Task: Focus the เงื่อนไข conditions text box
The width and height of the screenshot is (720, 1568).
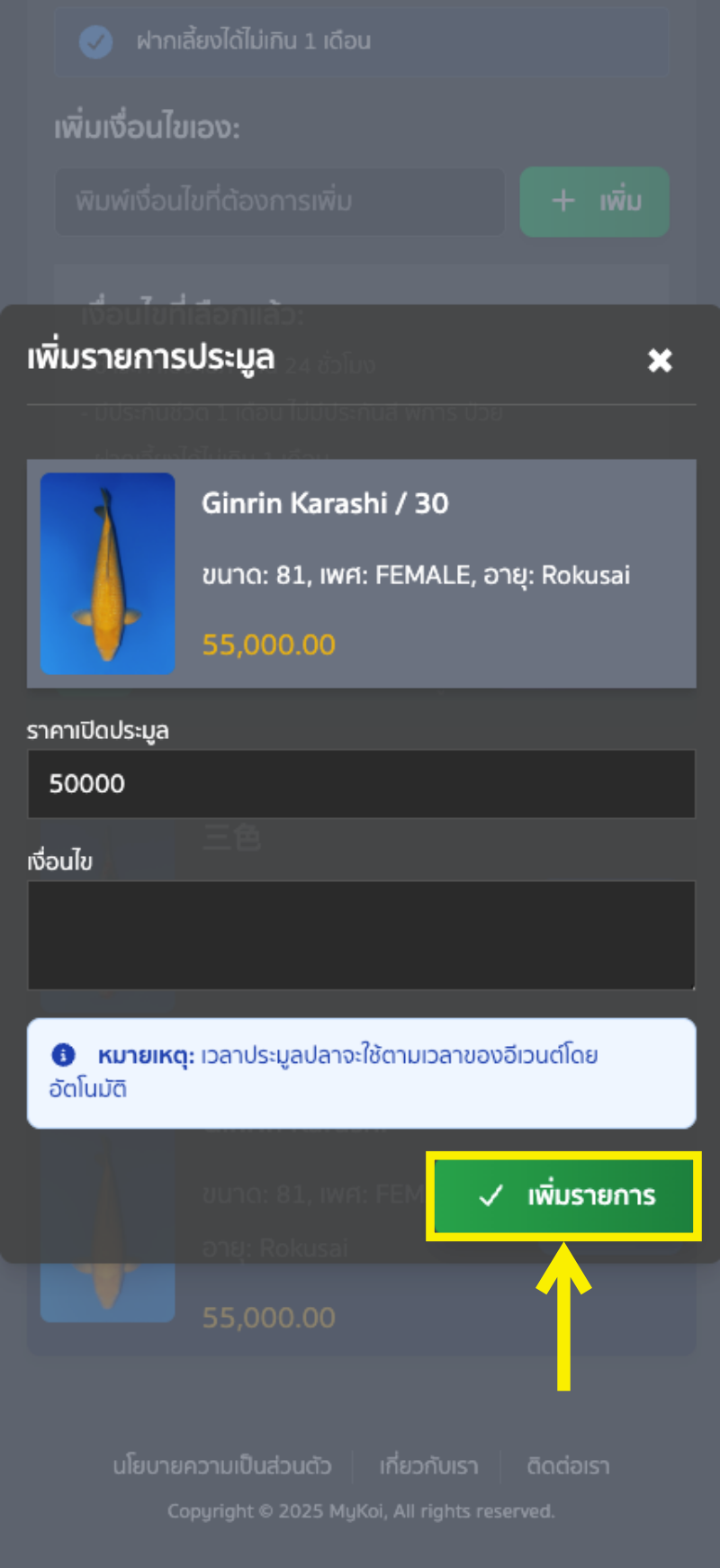Action: point(361,935)
